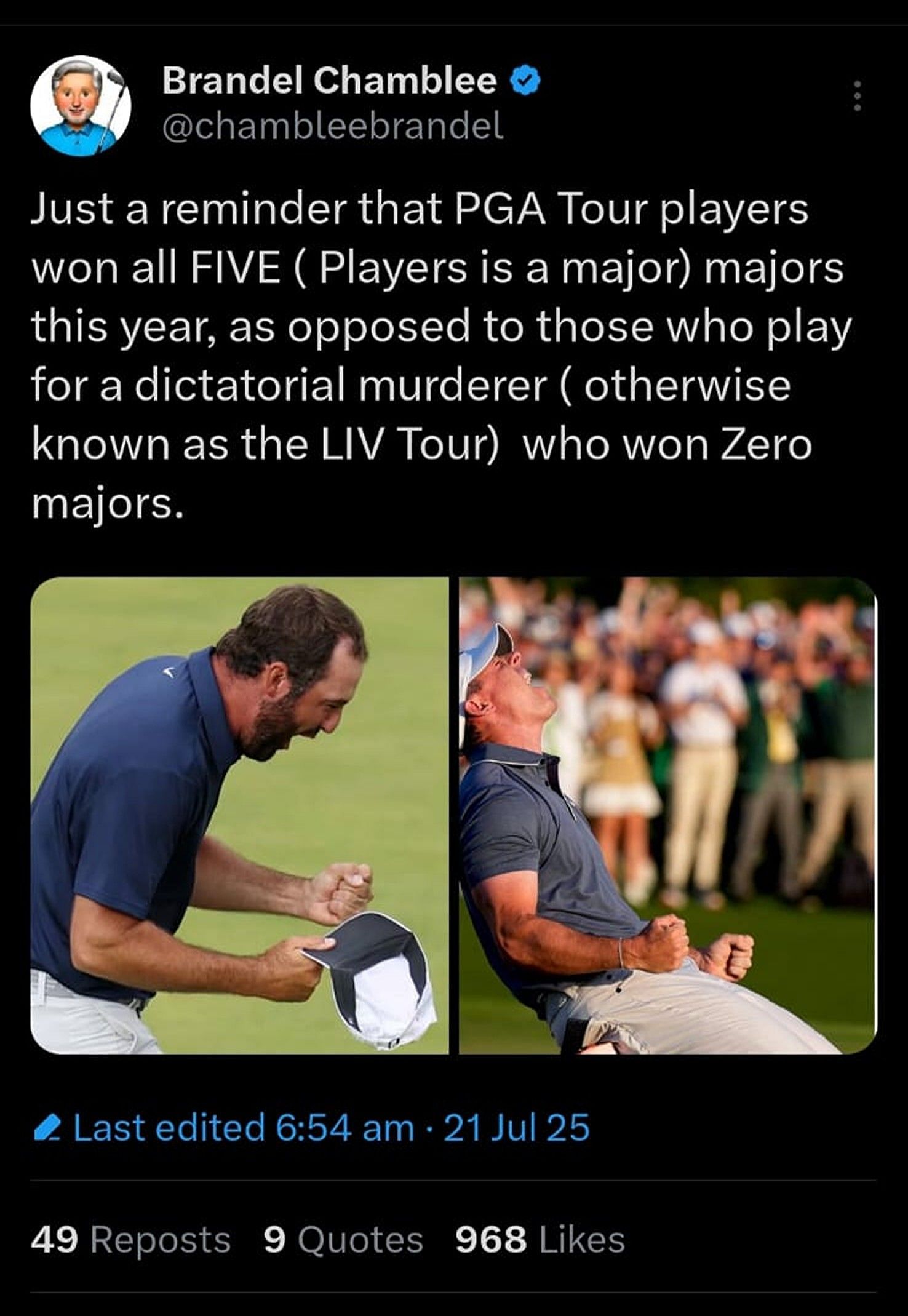908x1316 pixels.
Task: View the photo of the bearded golfer holding a cap
Action: point(239,815)
